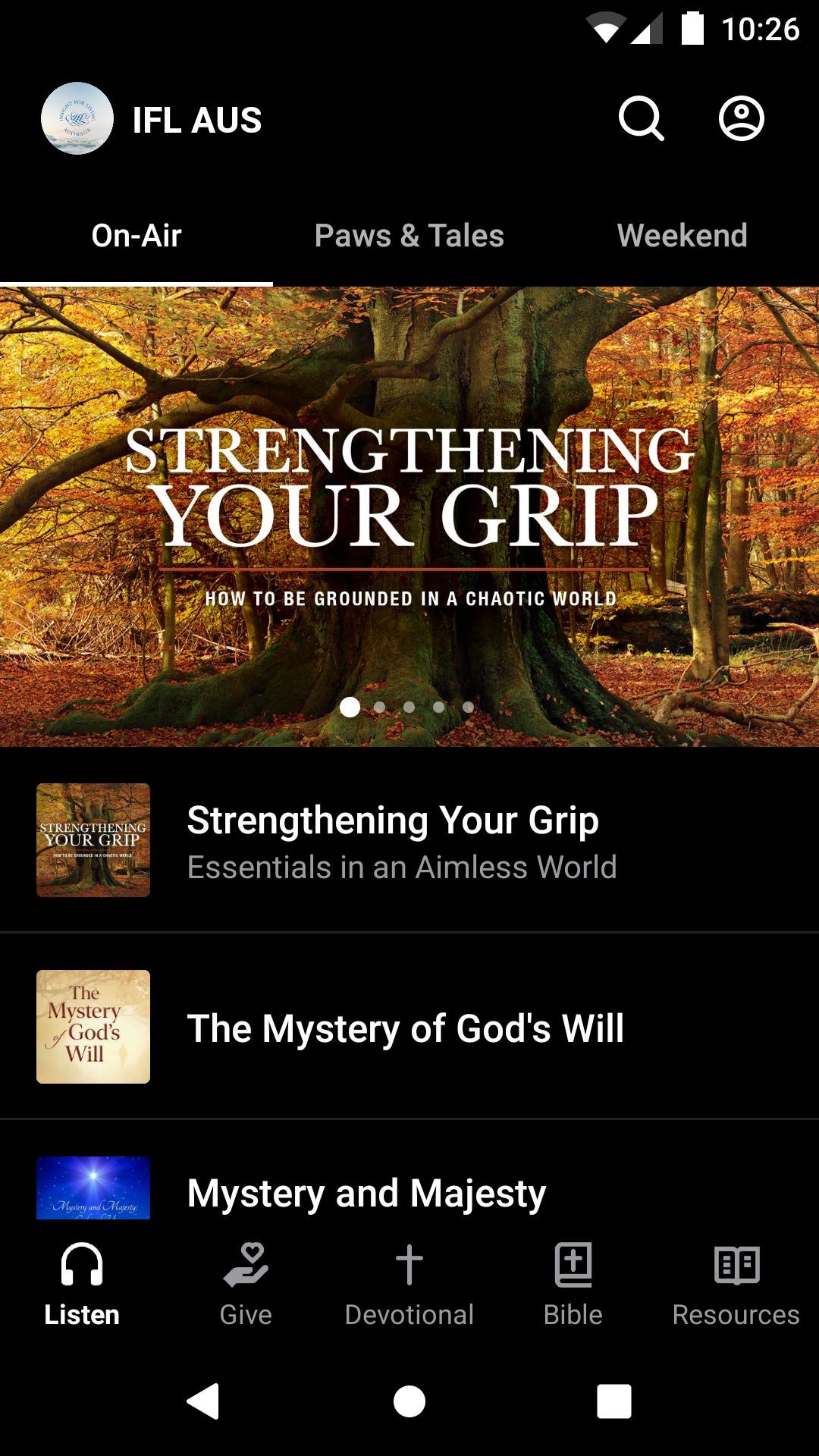Screen dimensions: 819x1456
Task: Select the Listen tab
Action: pos(82,1283)
